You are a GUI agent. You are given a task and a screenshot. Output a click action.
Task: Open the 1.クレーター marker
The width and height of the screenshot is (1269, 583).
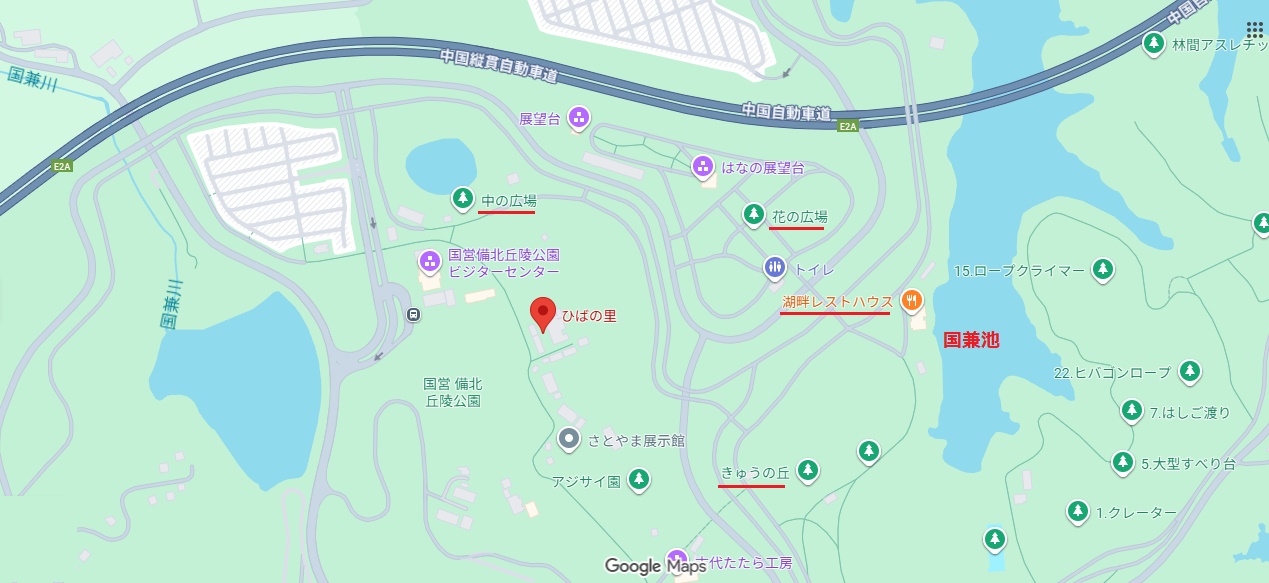click(1077, 512)
